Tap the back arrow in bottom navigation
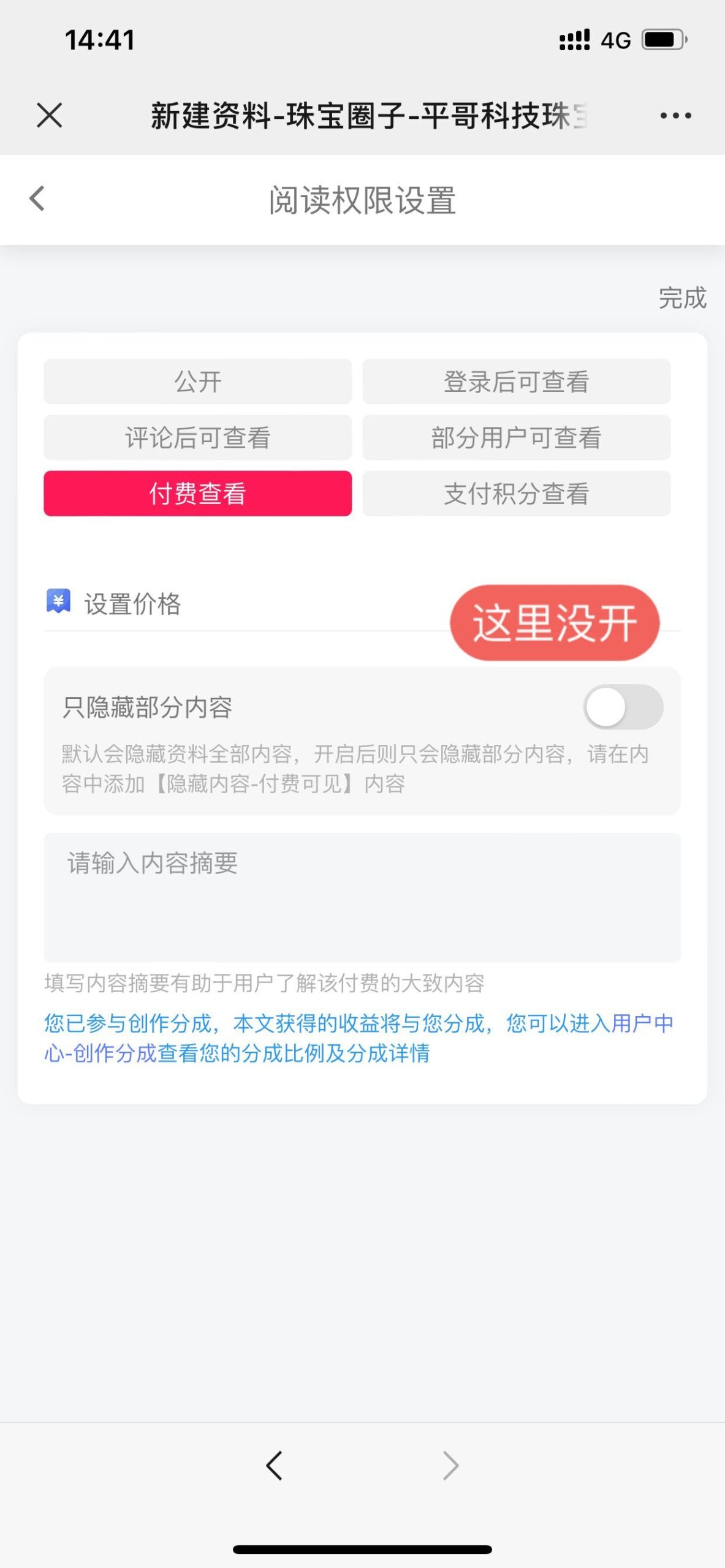725x1568 pixels. tap(275, 1464)
